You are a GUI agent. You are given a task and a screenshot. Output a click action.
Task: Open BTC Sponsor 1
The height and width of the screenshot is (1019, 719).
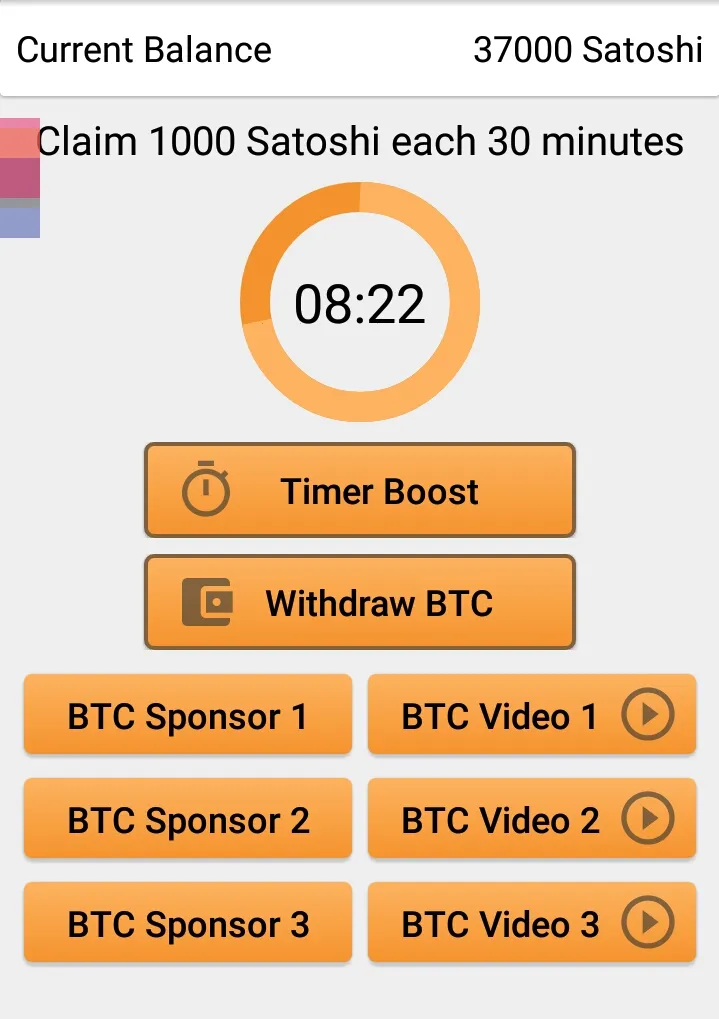click(188, 715)
